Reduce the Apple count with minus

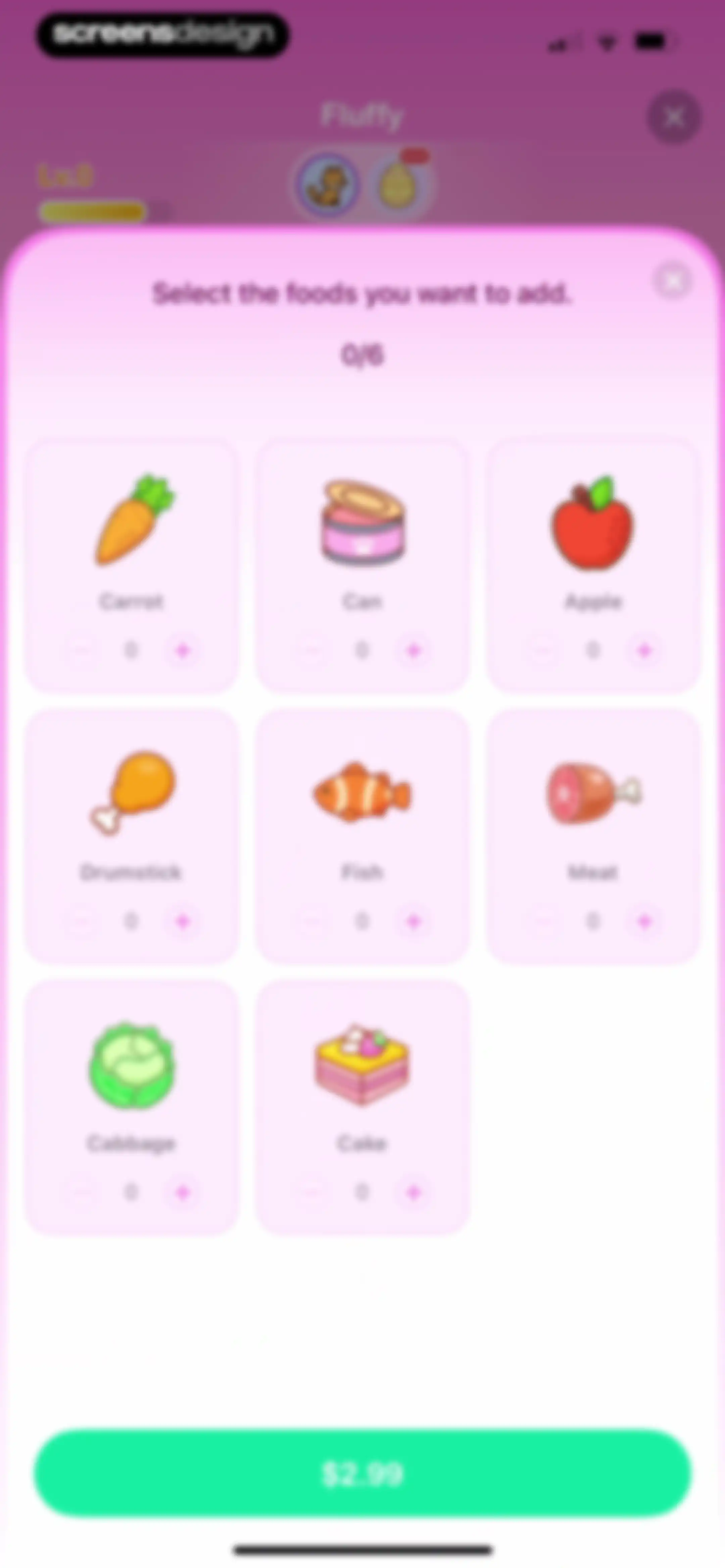tap(542, 651)
